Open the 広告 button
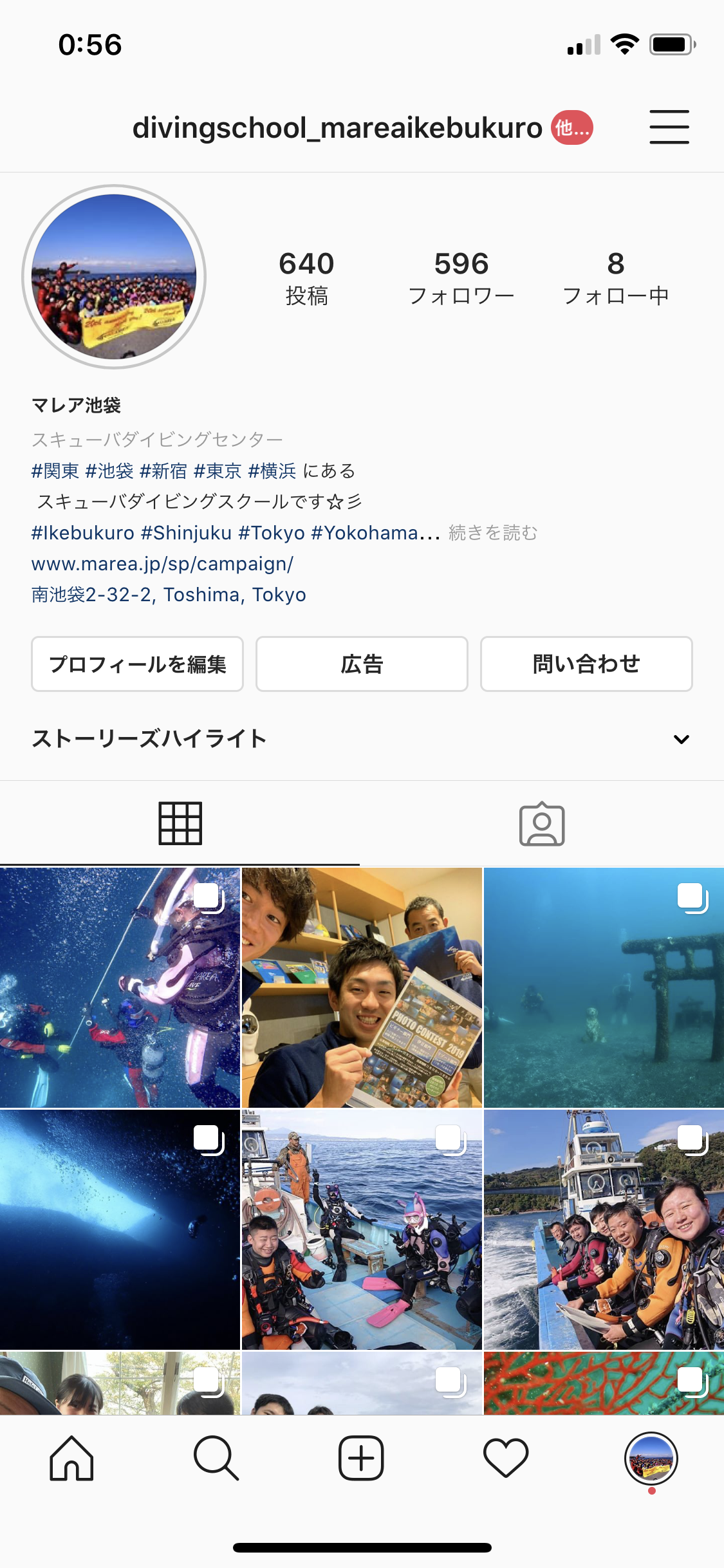Image resolution: width=724 pixels, height=1568 pixels. [x=362, y=664]
